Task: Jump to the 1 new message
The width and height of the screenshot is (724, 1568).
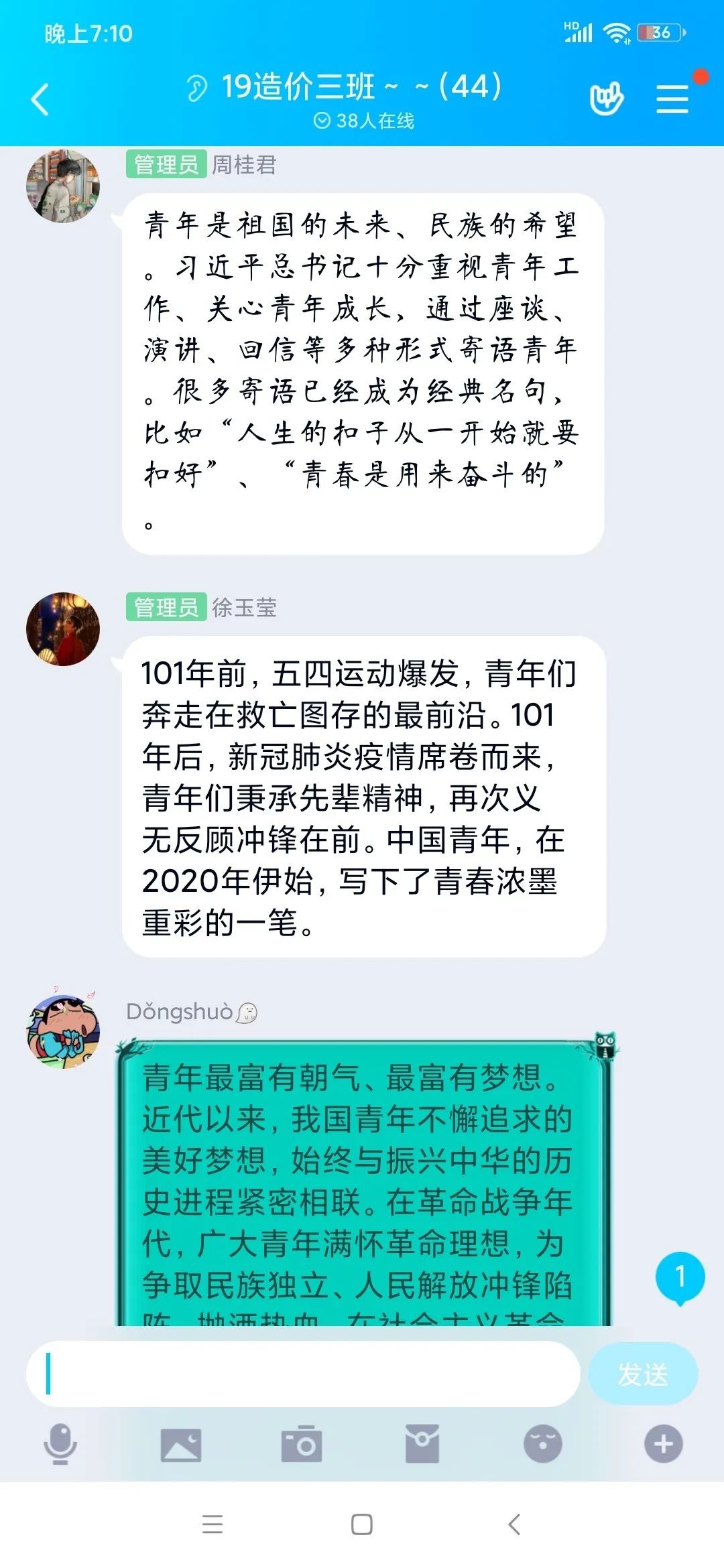Action: [680, 1277]
